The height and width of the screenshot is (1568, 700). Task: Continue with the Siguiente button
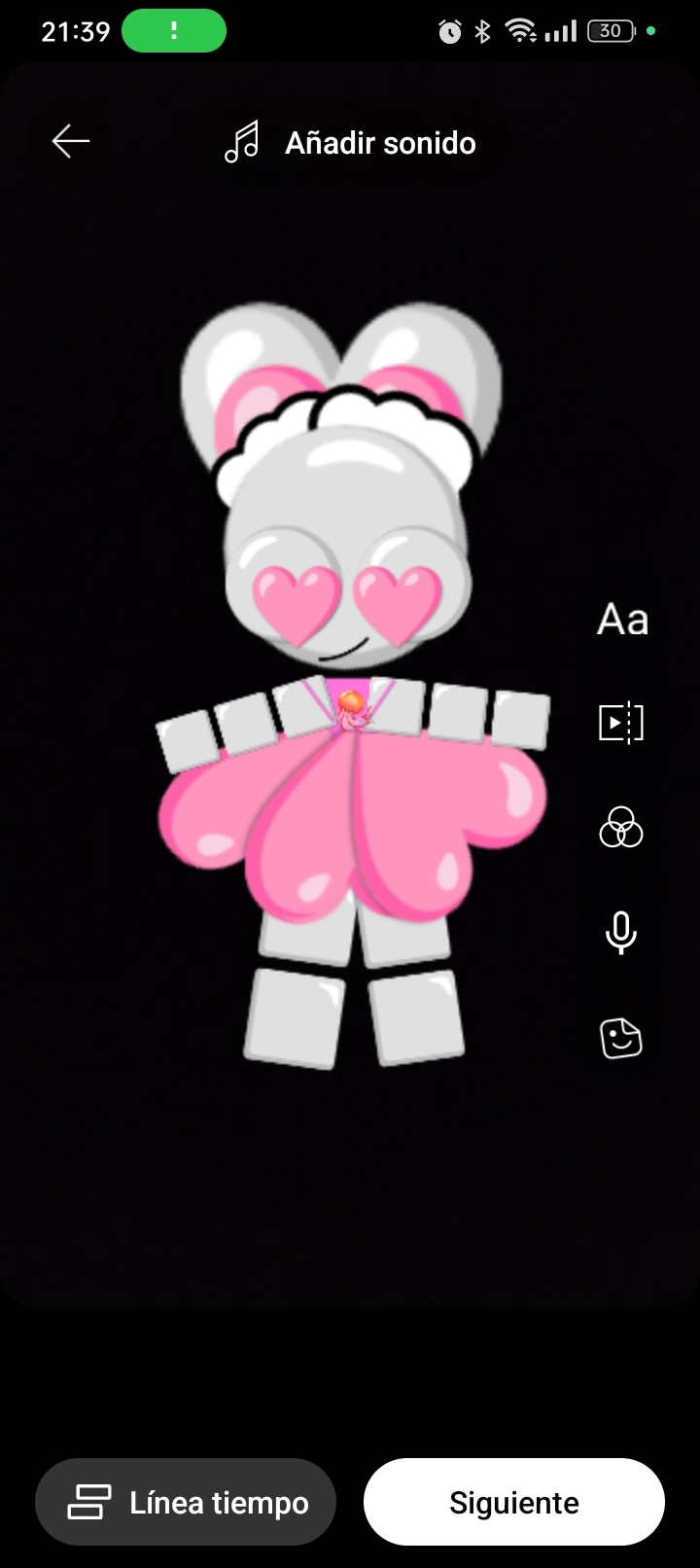[x=513, y=1502]
